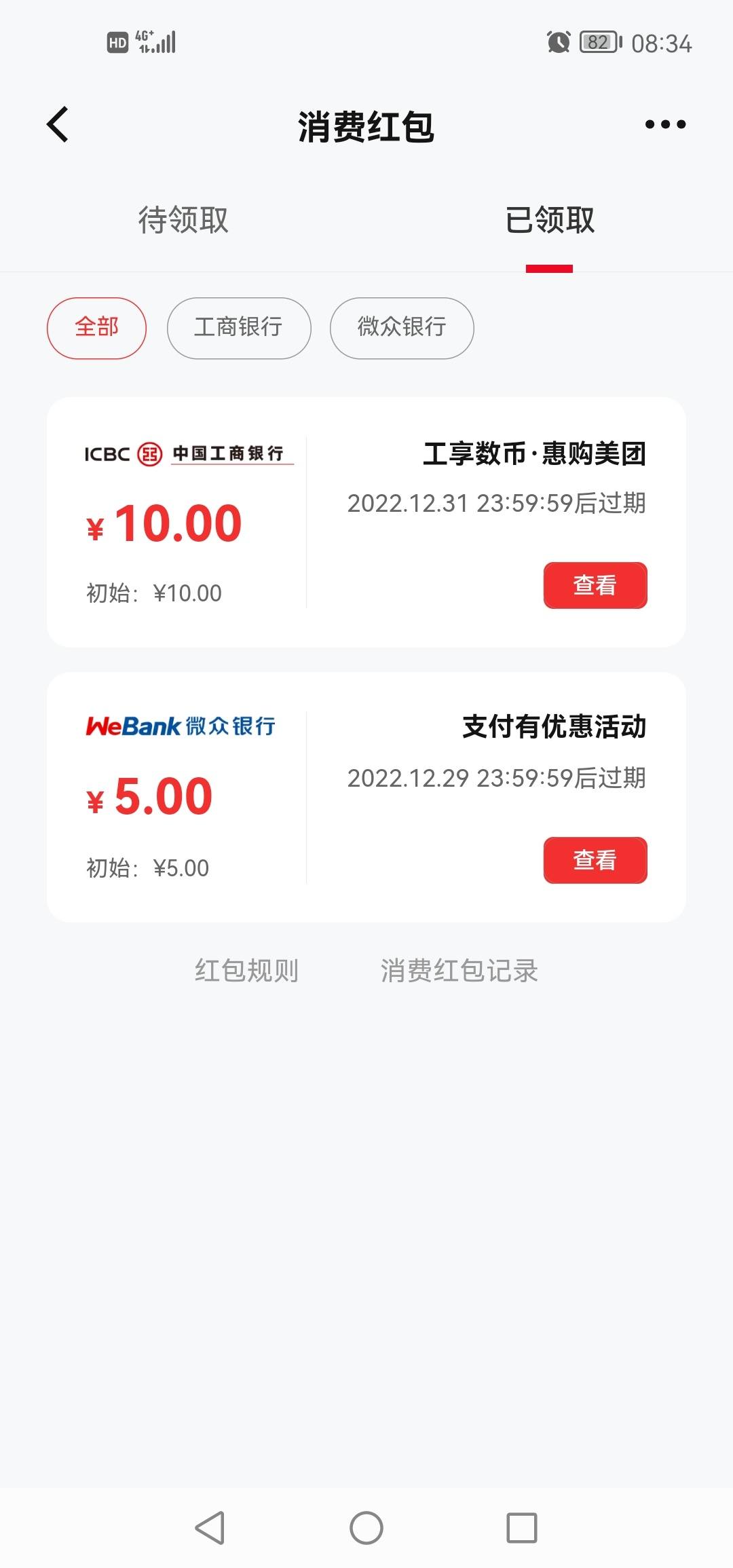The image size is (733, 1568).
Task: Open the 红包规则 link
Action: tap(246, 971)
